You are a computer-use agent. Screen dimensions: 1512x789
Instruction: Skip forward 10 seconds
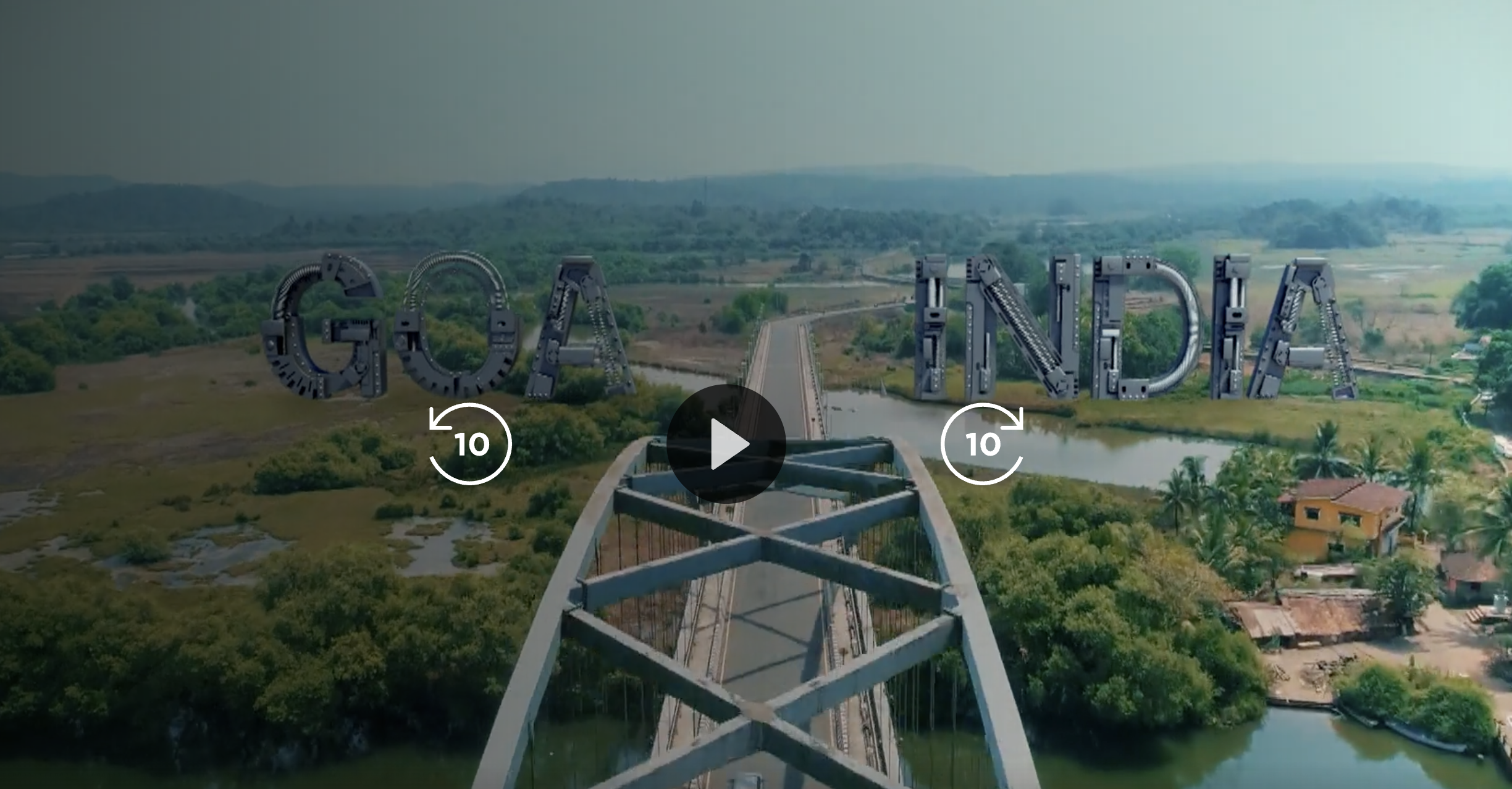(982, 444)
